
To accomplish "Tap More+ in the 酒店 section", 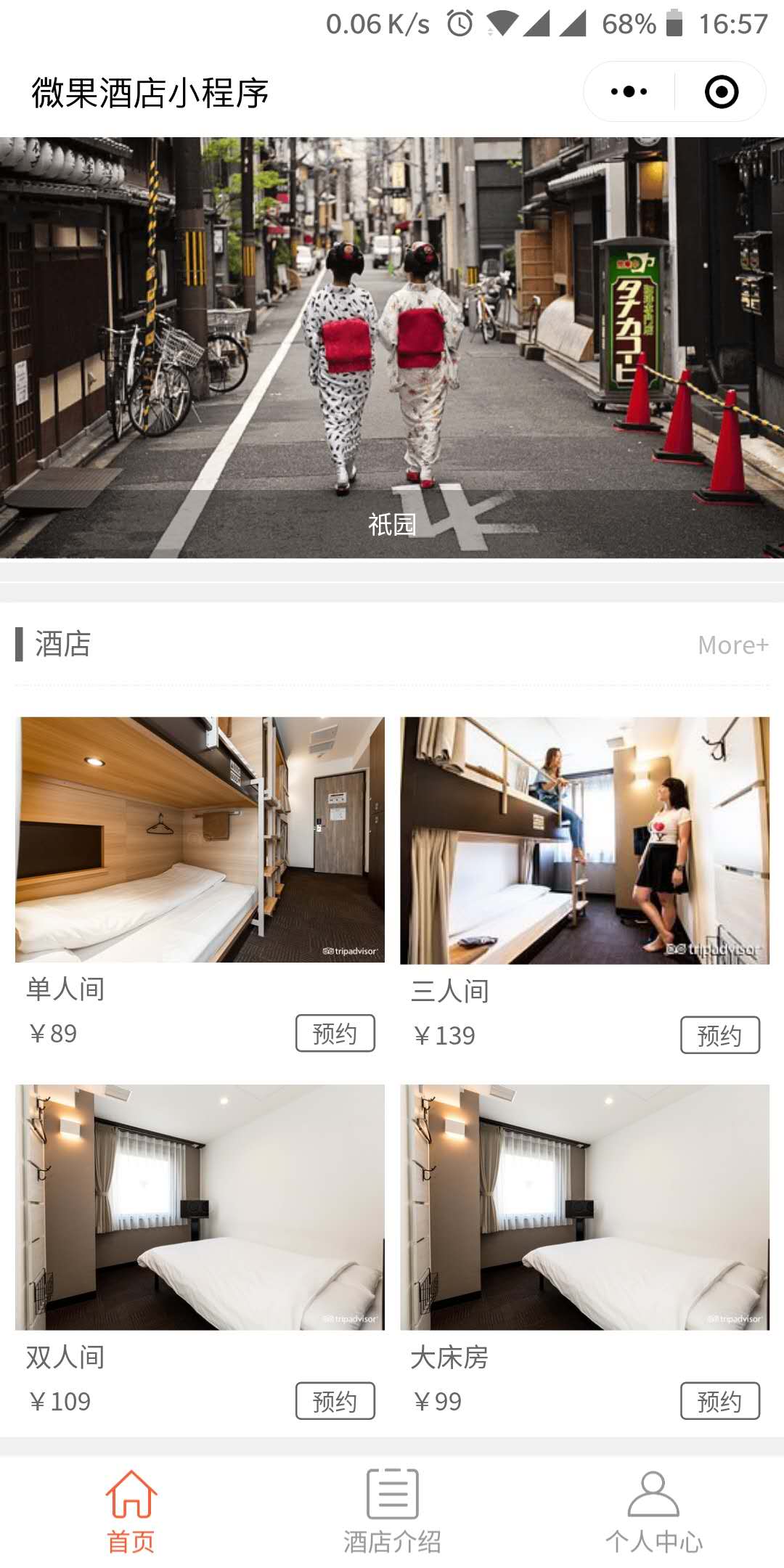I will coord(732,645).
